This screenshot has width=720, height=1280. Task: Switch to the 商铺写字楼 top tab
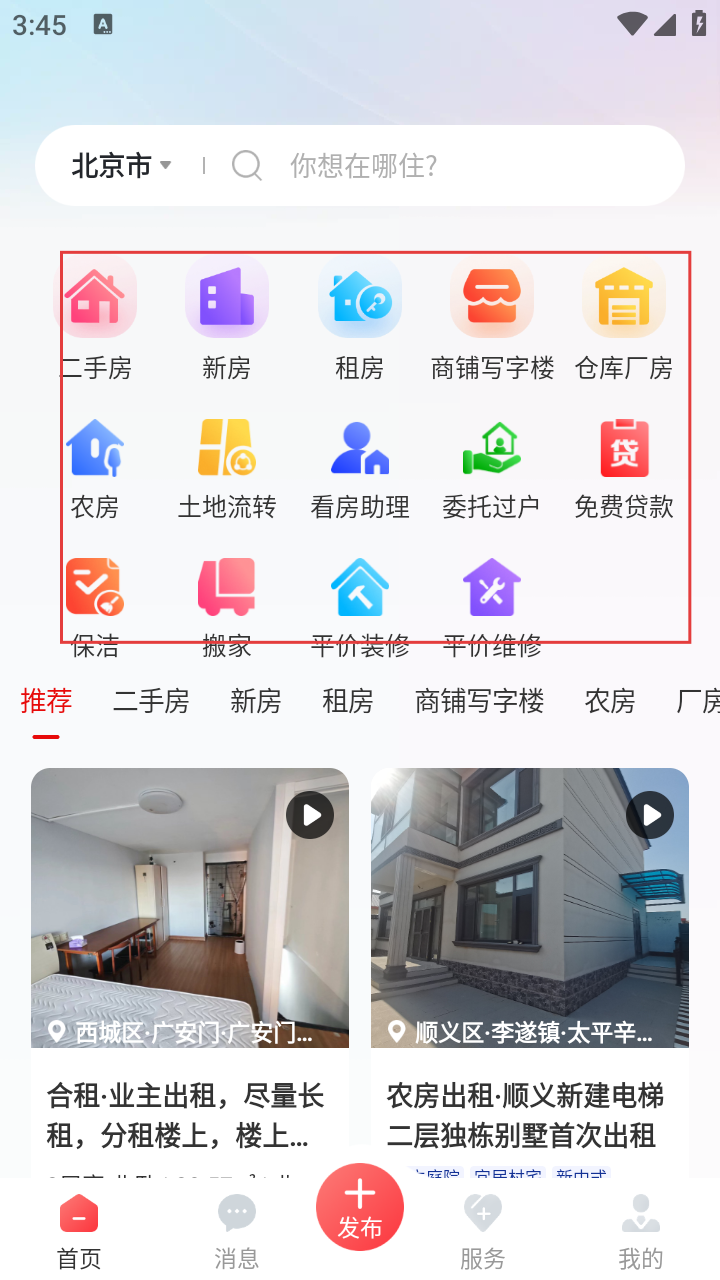(479, 702)
